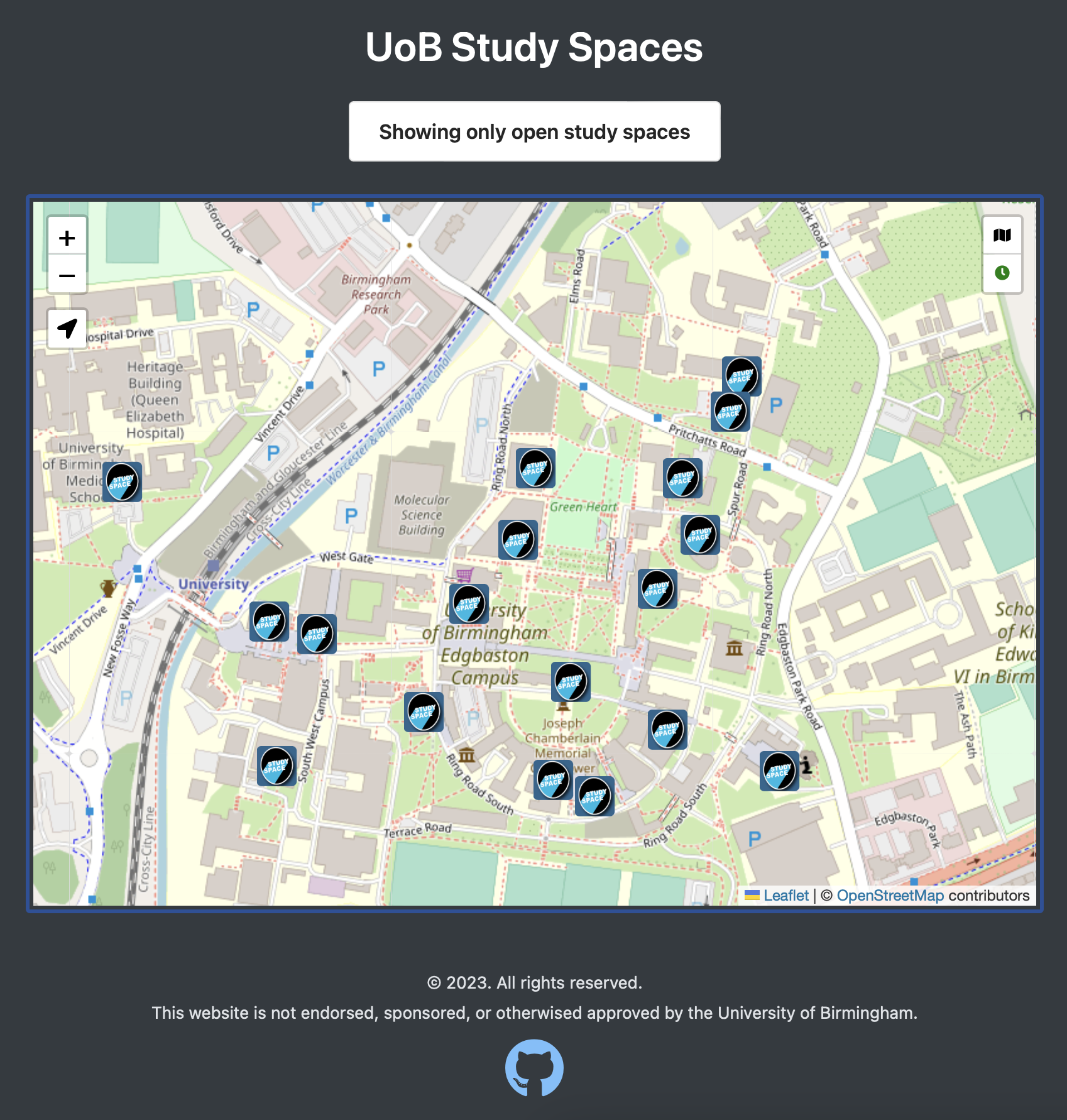
Task: Select study space marker by the info symbol
Action: click(x=780, y=771)
